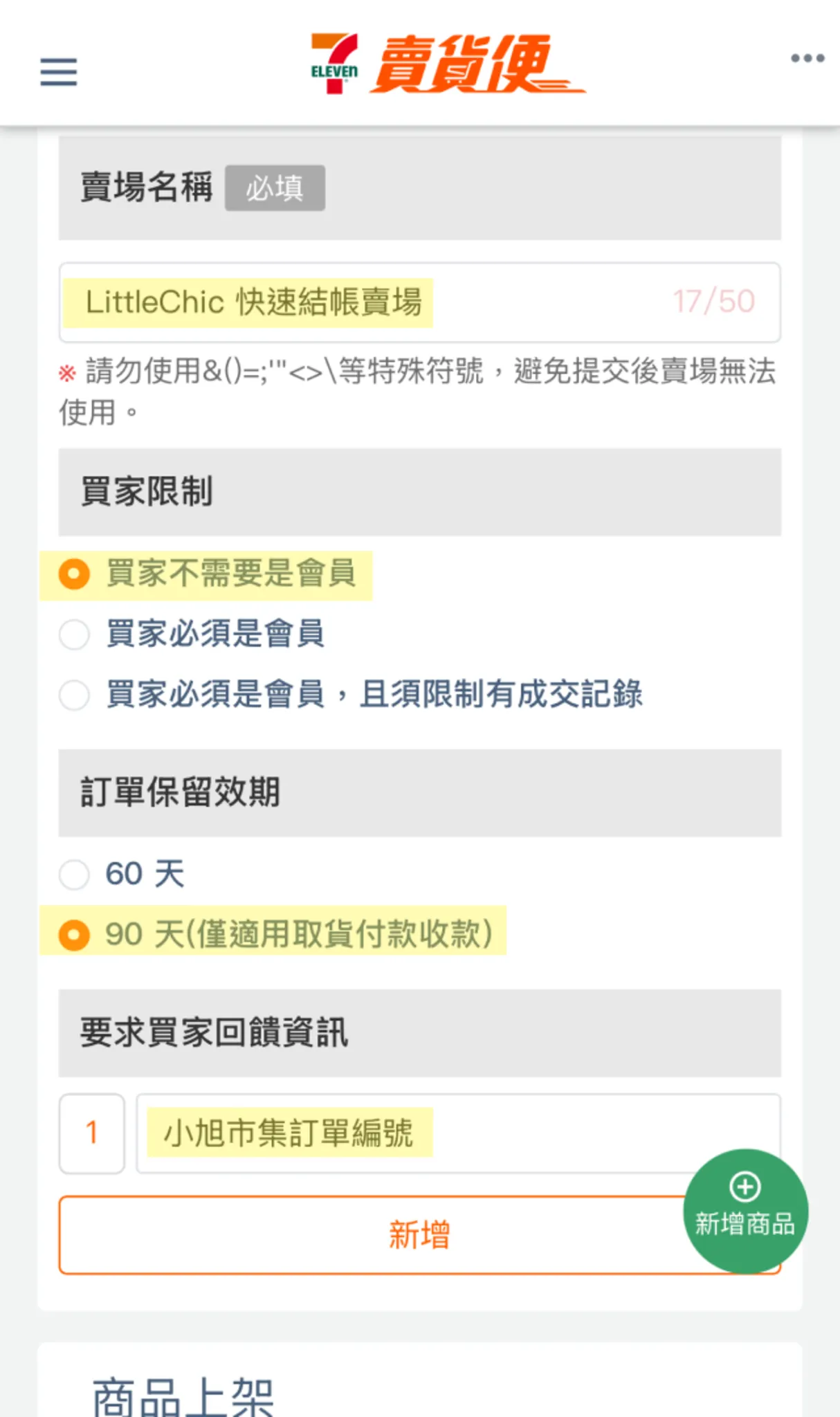Choose 買家必須是會員，且須限制有成交記錄
This screenshot has height=1417, width=840.
pos(74,695)
